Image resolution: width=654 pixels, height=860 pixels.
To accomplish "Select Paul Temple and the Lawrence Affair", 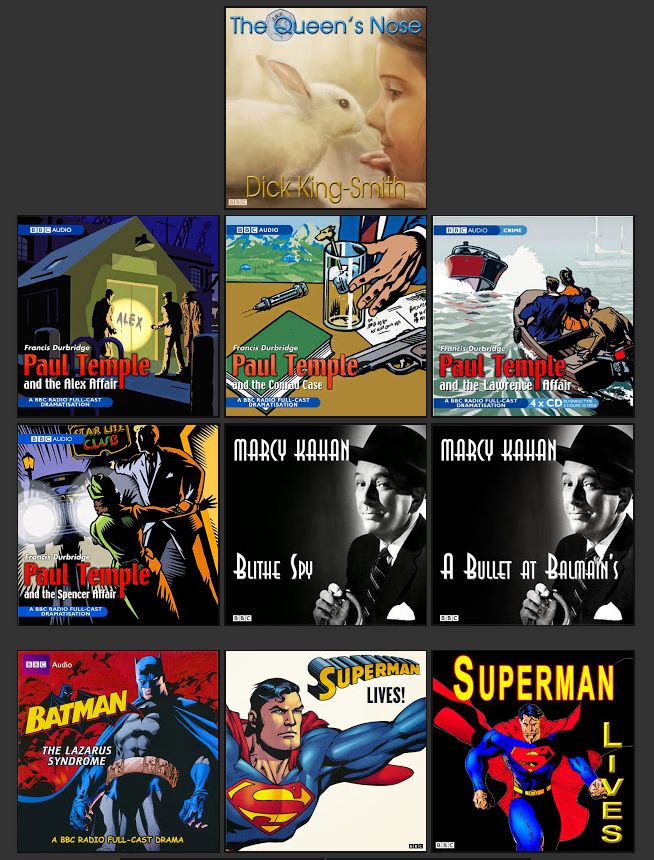I will 533,316.
